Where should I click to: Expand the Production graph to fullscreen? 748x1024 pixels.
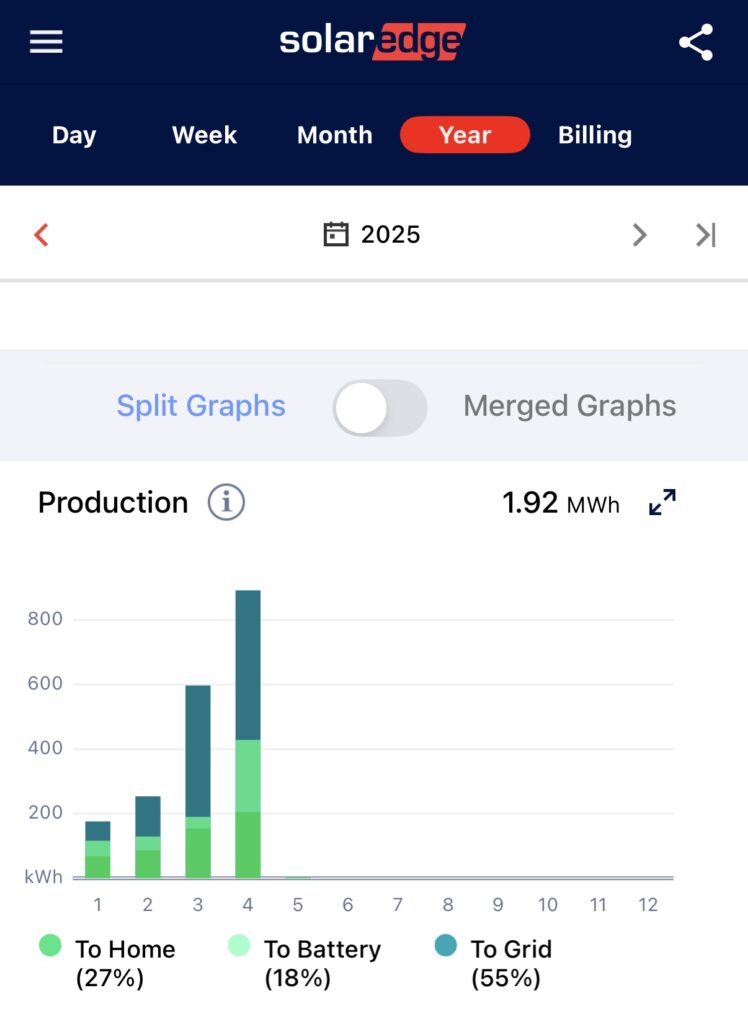click(662, 502)
